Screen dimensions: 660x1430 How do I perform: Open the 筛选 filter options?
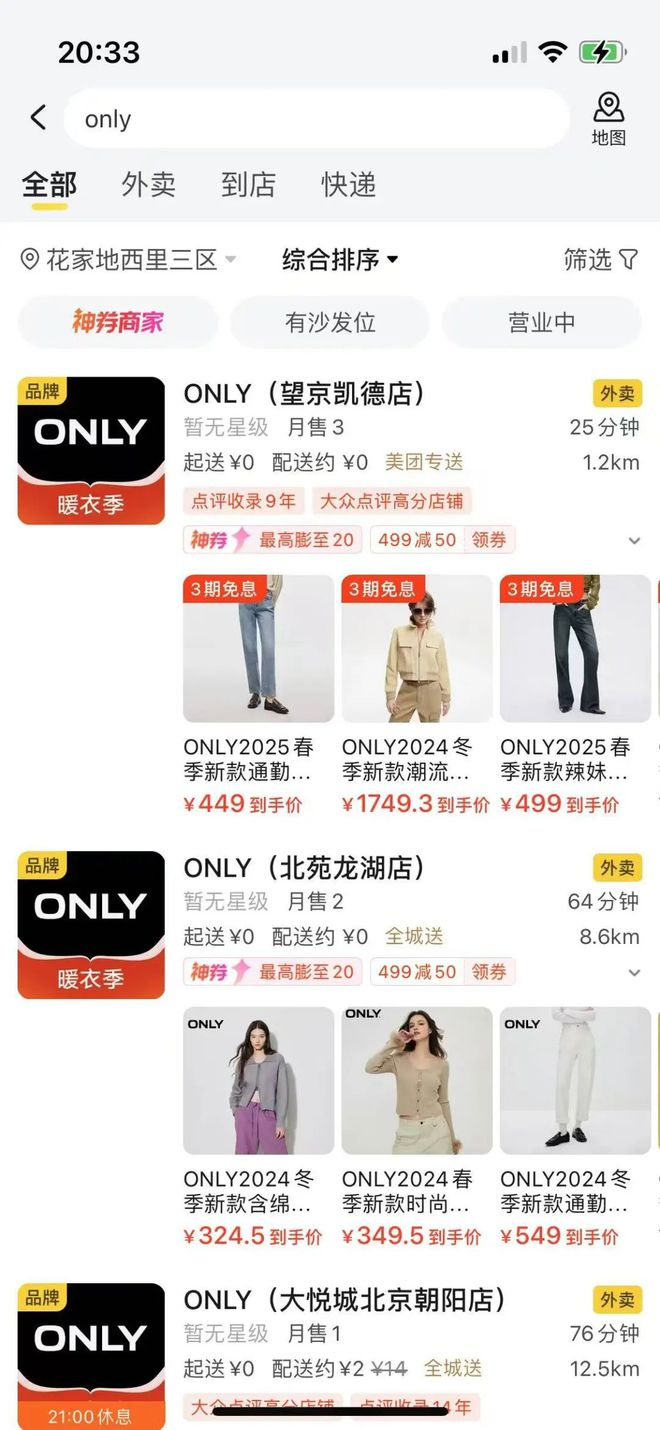coord(600,260)
